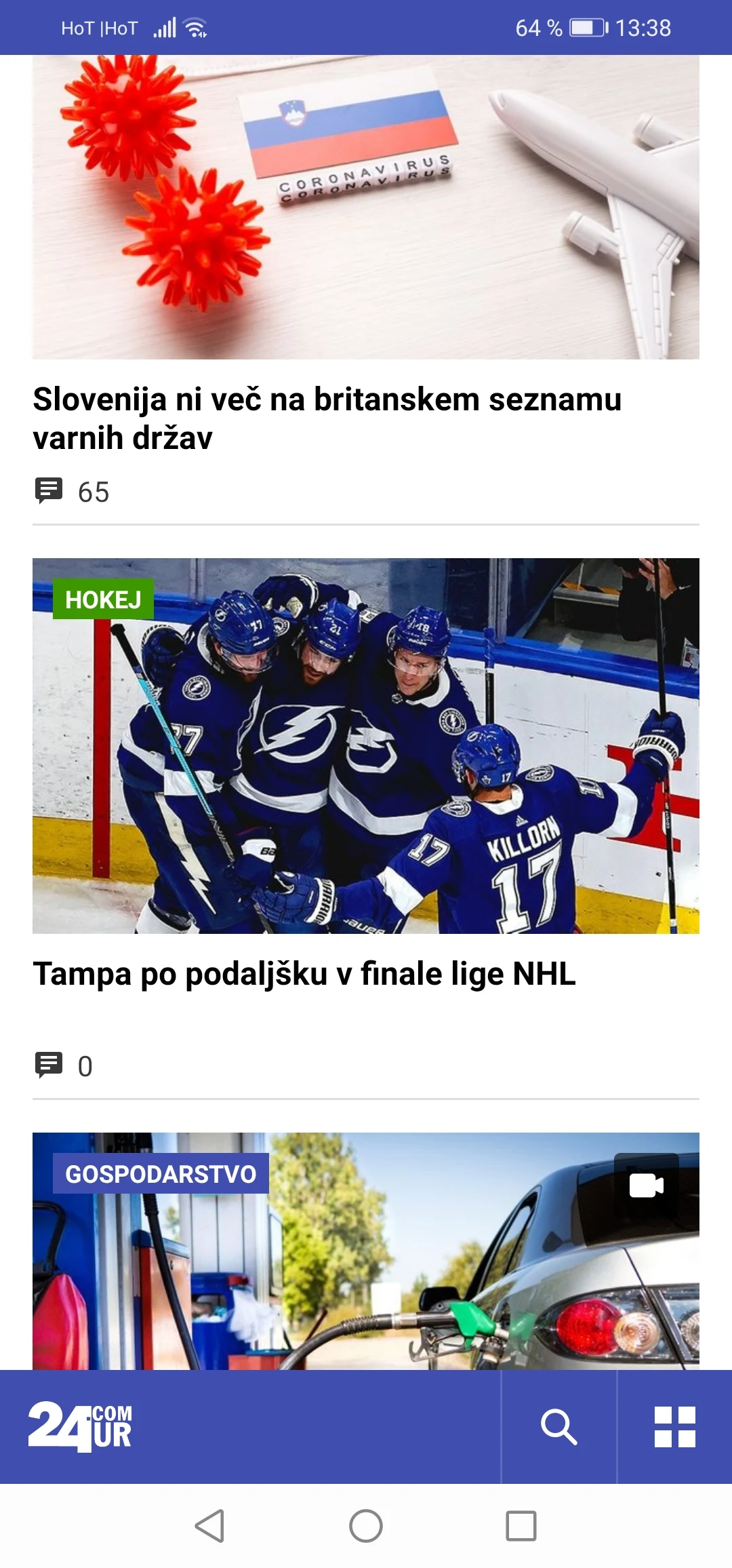The image size is (732, 1568).
Task: Return to the system home screen
Action: pyautogui.click(x=366, y=1526)
